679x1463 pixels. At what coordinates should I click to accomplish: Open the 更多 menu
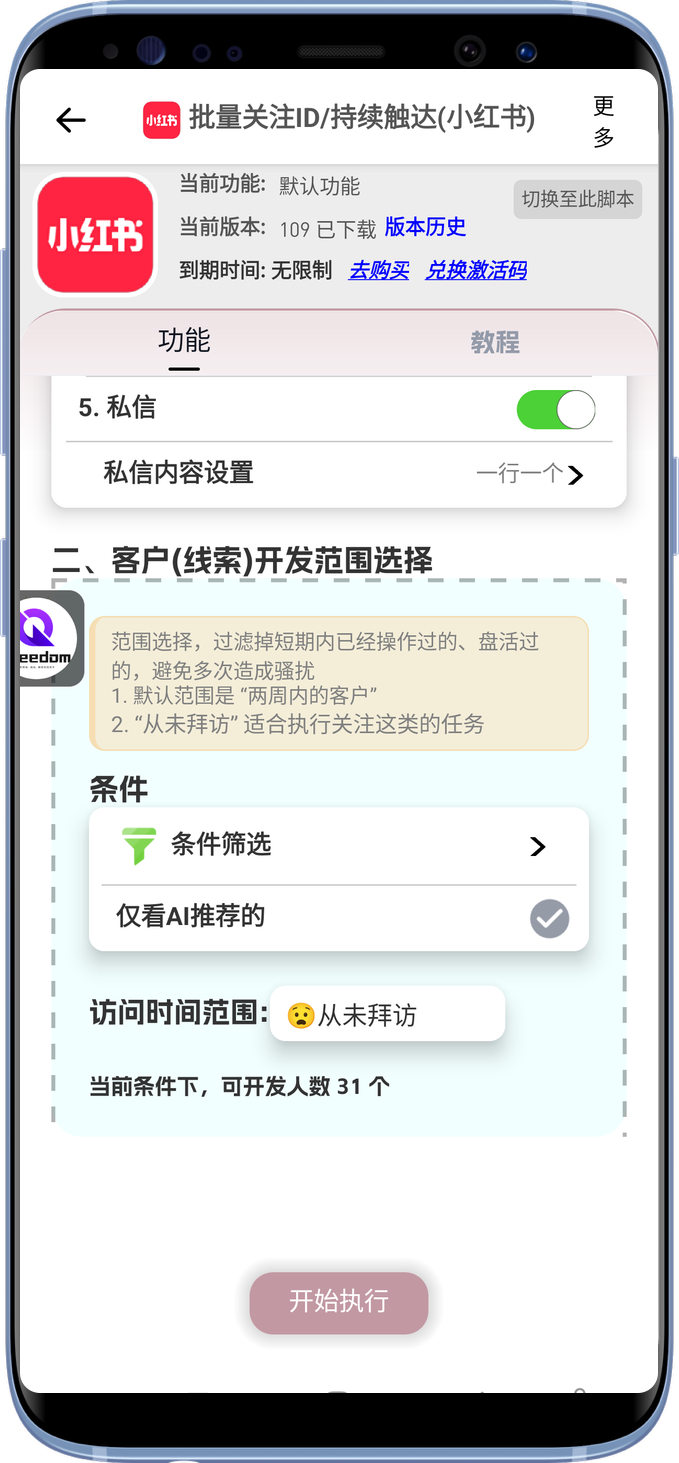pyautogui.click(x=603, y=122)
